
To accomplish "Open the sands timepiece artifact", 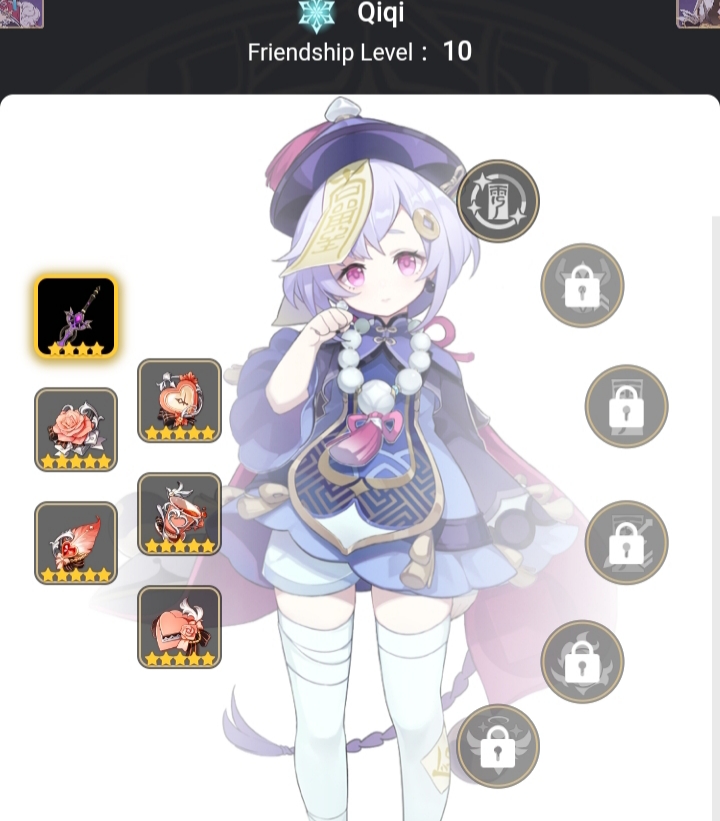I will tap(179, 400).
